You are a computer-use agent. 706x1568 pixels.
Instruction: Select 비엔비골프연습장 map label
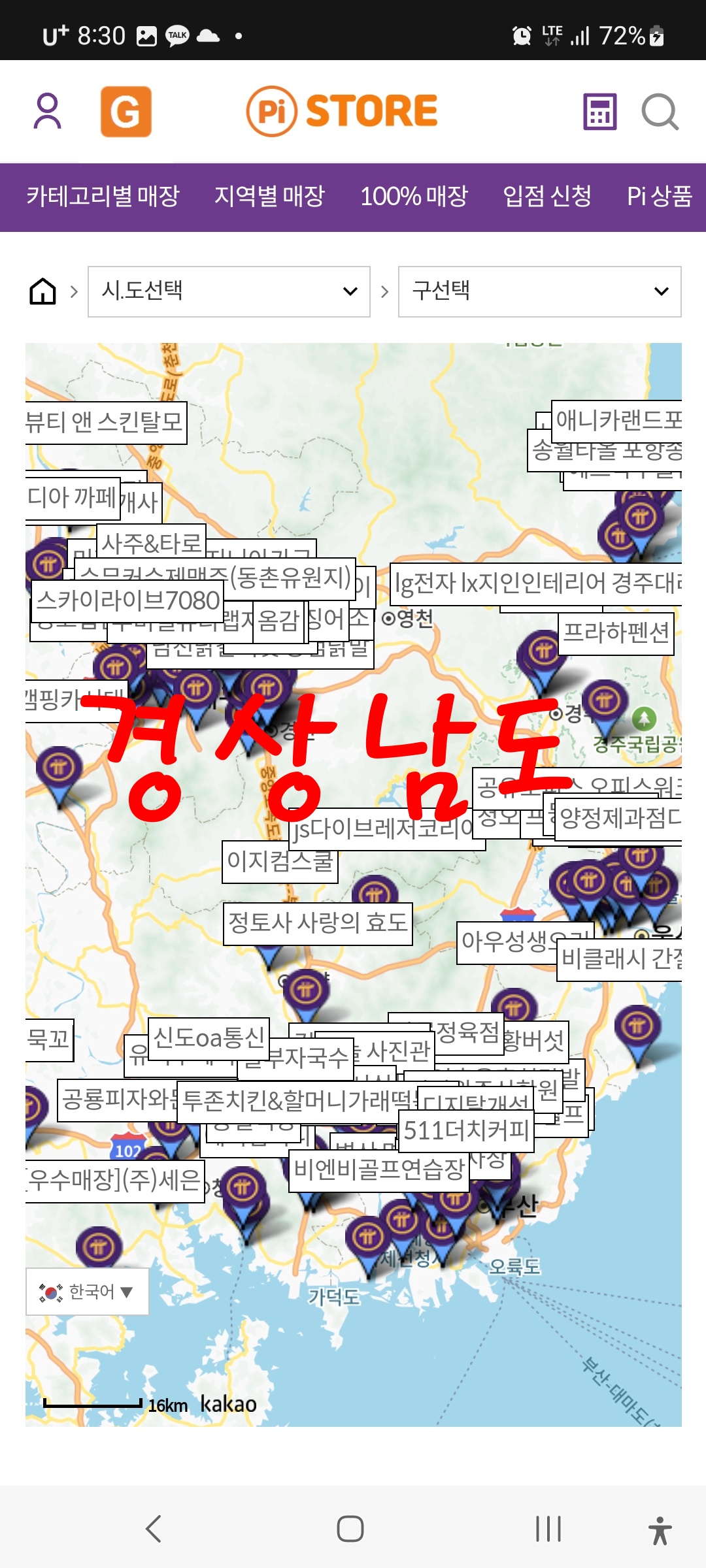pos(378,1169)
